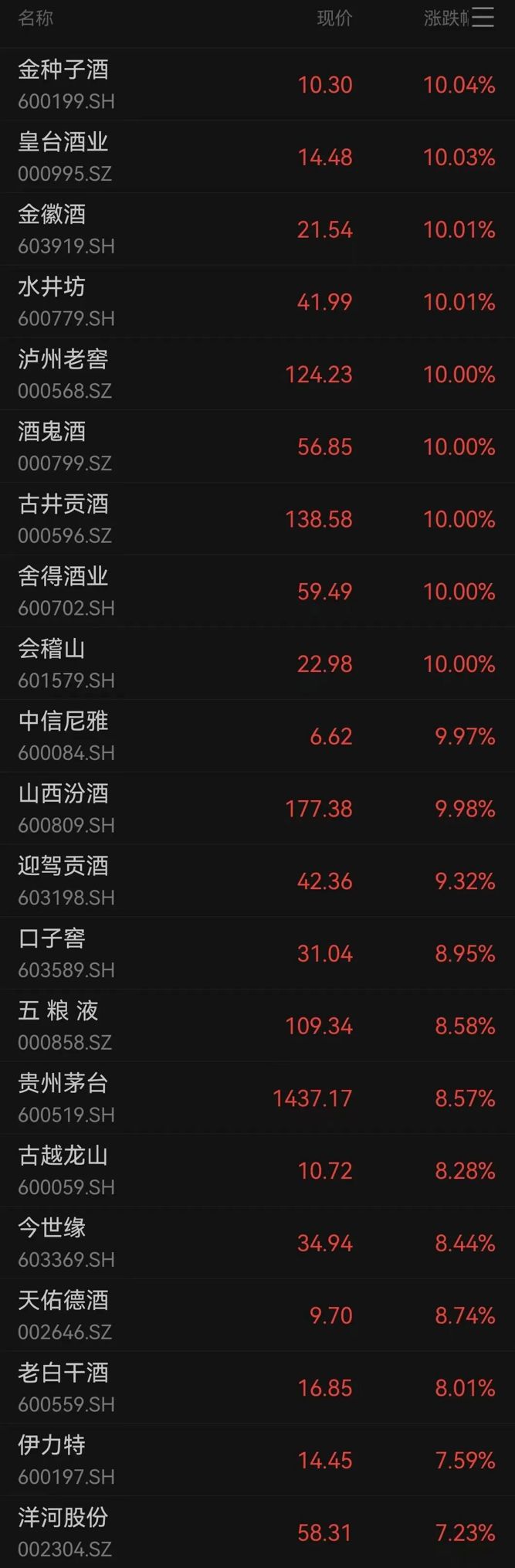Open the list menu icon in the header
515x1568 pixels.
point(483,18)
